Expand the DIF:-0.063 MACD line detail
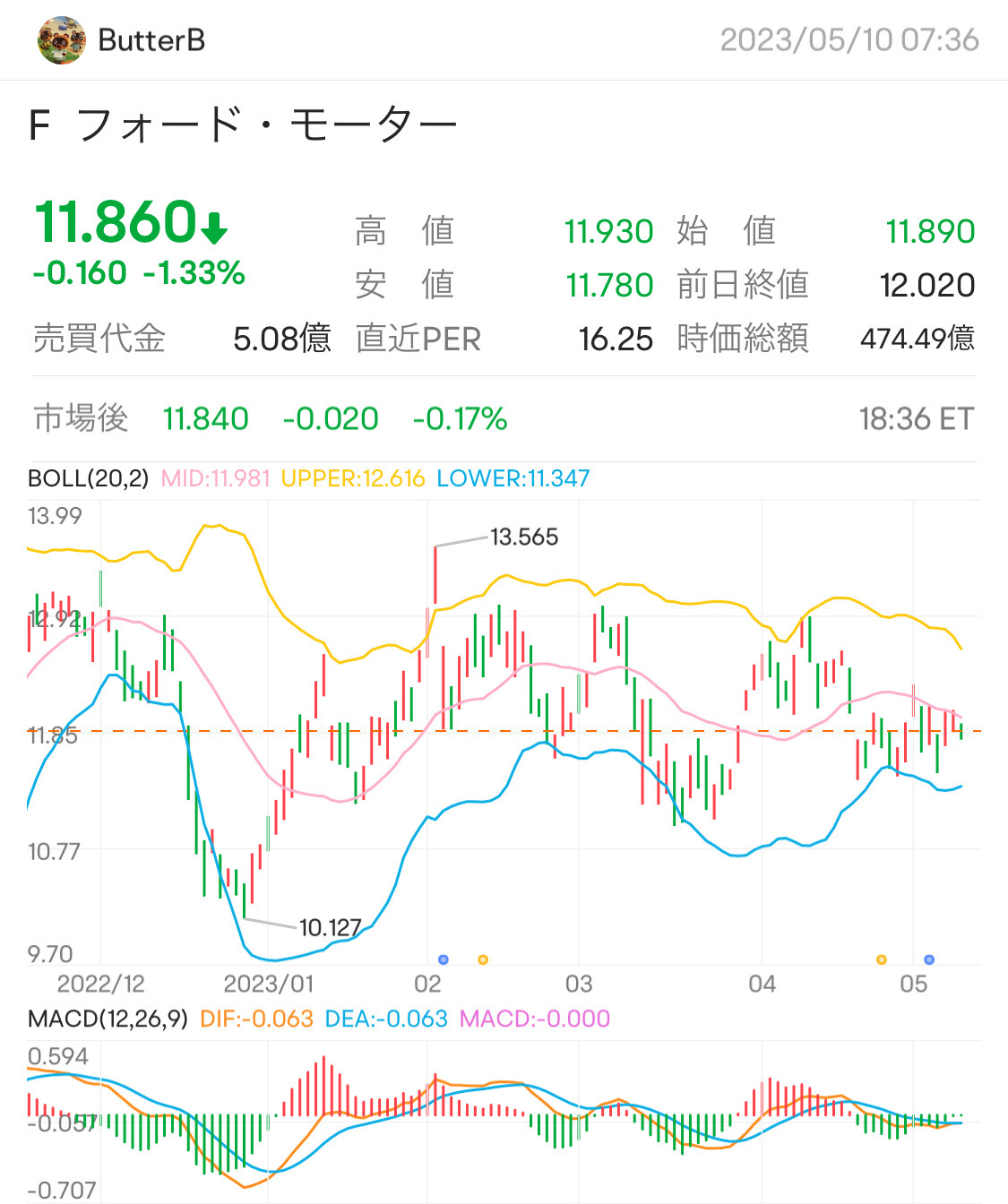 (256, 1018)
